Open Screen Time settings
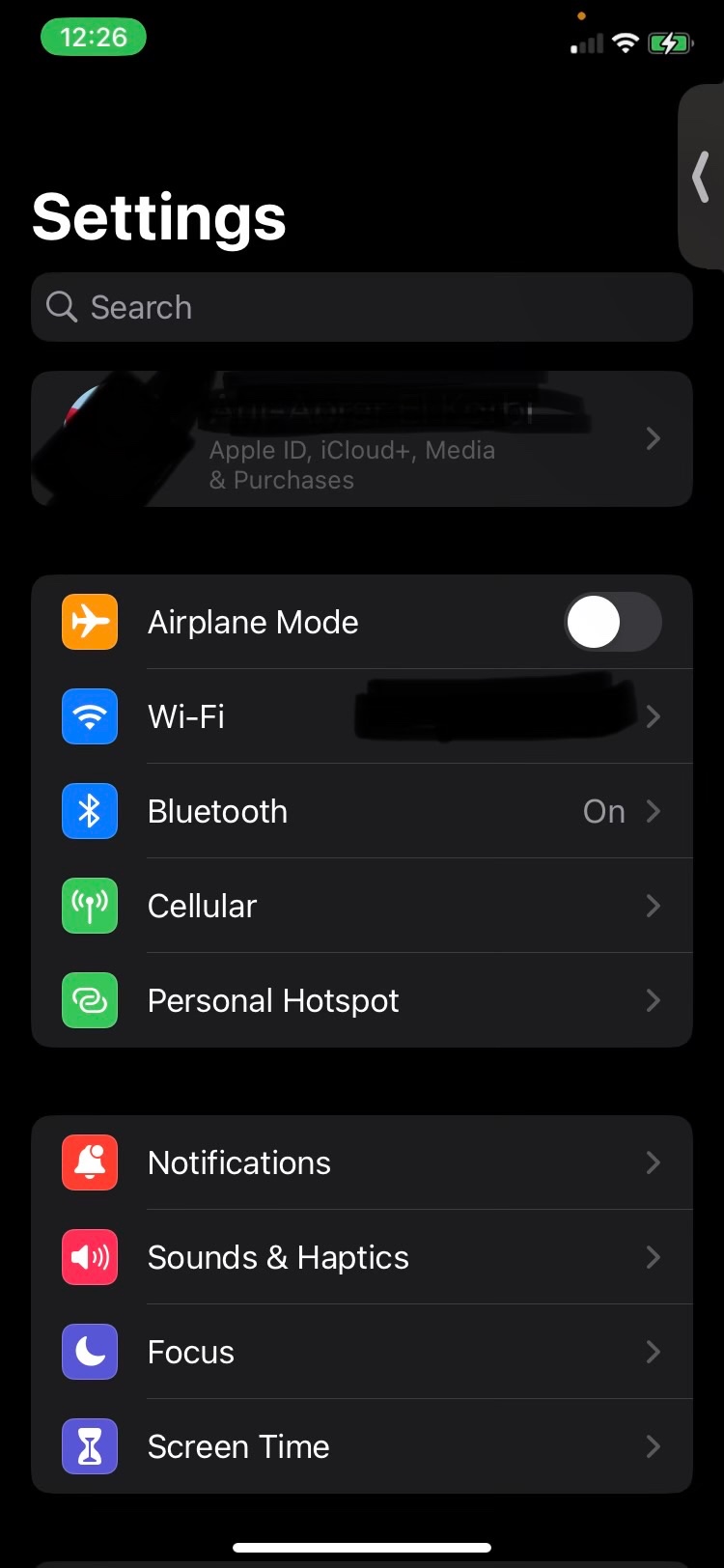The image size is (724, 1568). coord(362,1446)
